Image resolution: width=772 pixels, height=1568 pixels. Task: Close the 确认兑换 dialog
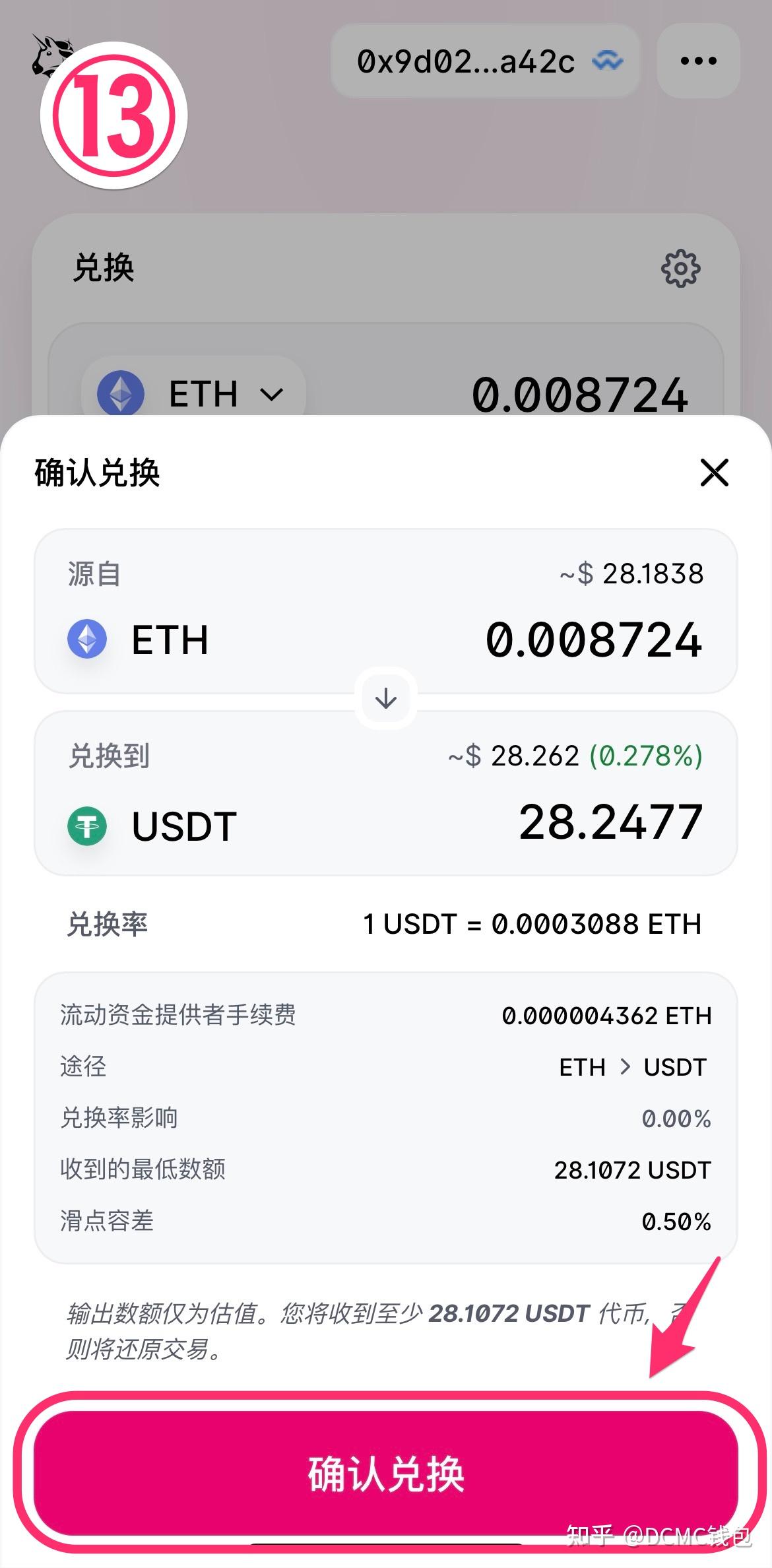point(714,473)
